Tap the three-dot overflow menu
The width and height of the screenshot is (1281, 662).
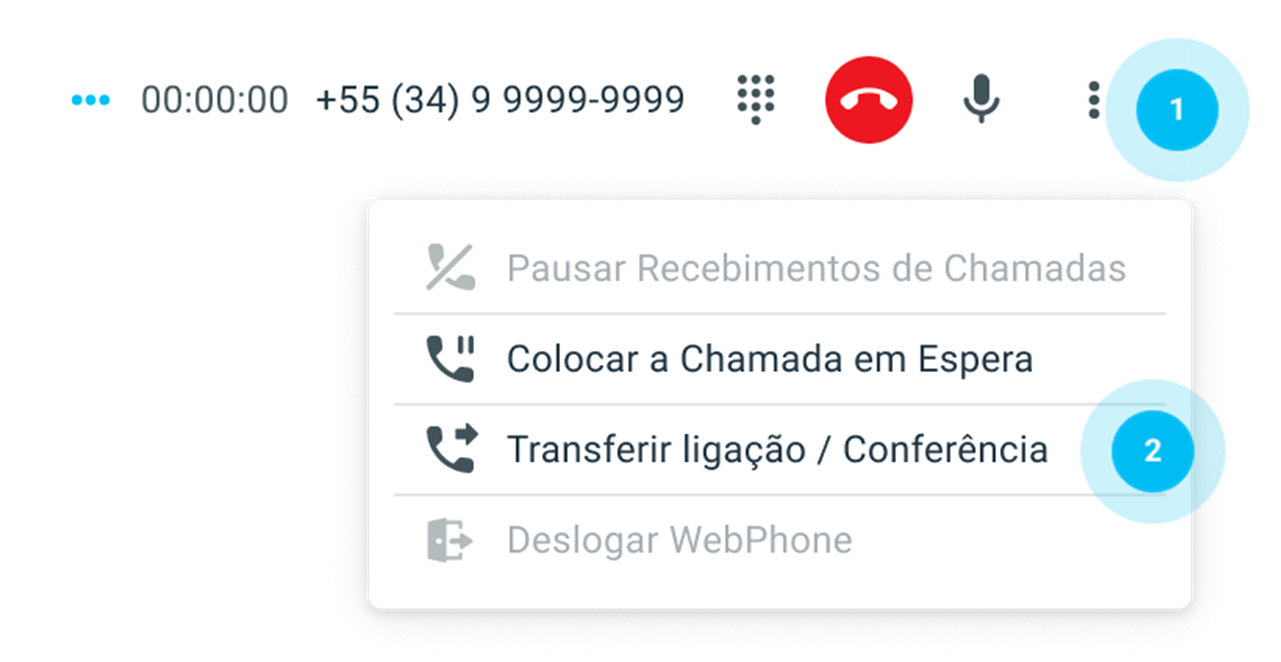pos(1094,101)
